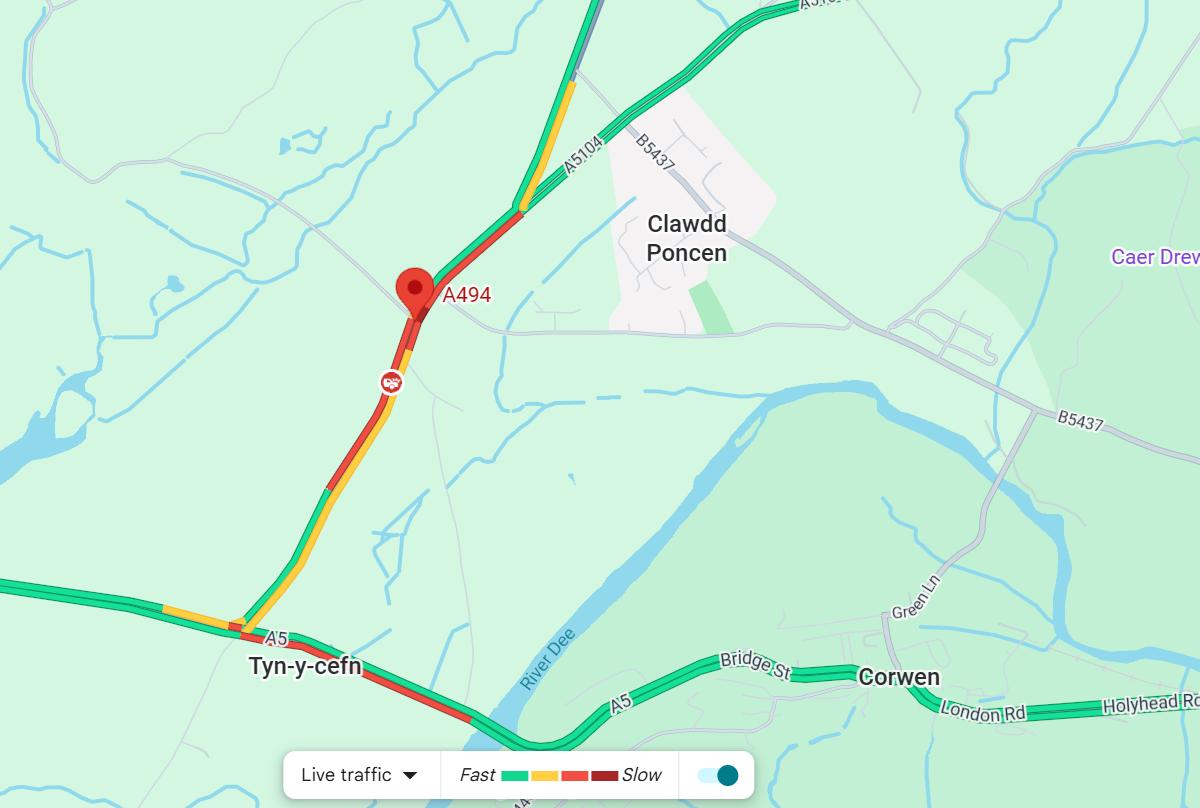The width and height of the screenshot is (1200, 808).
Task: Open the Live traffic dropdown
Action: point(360,775)
